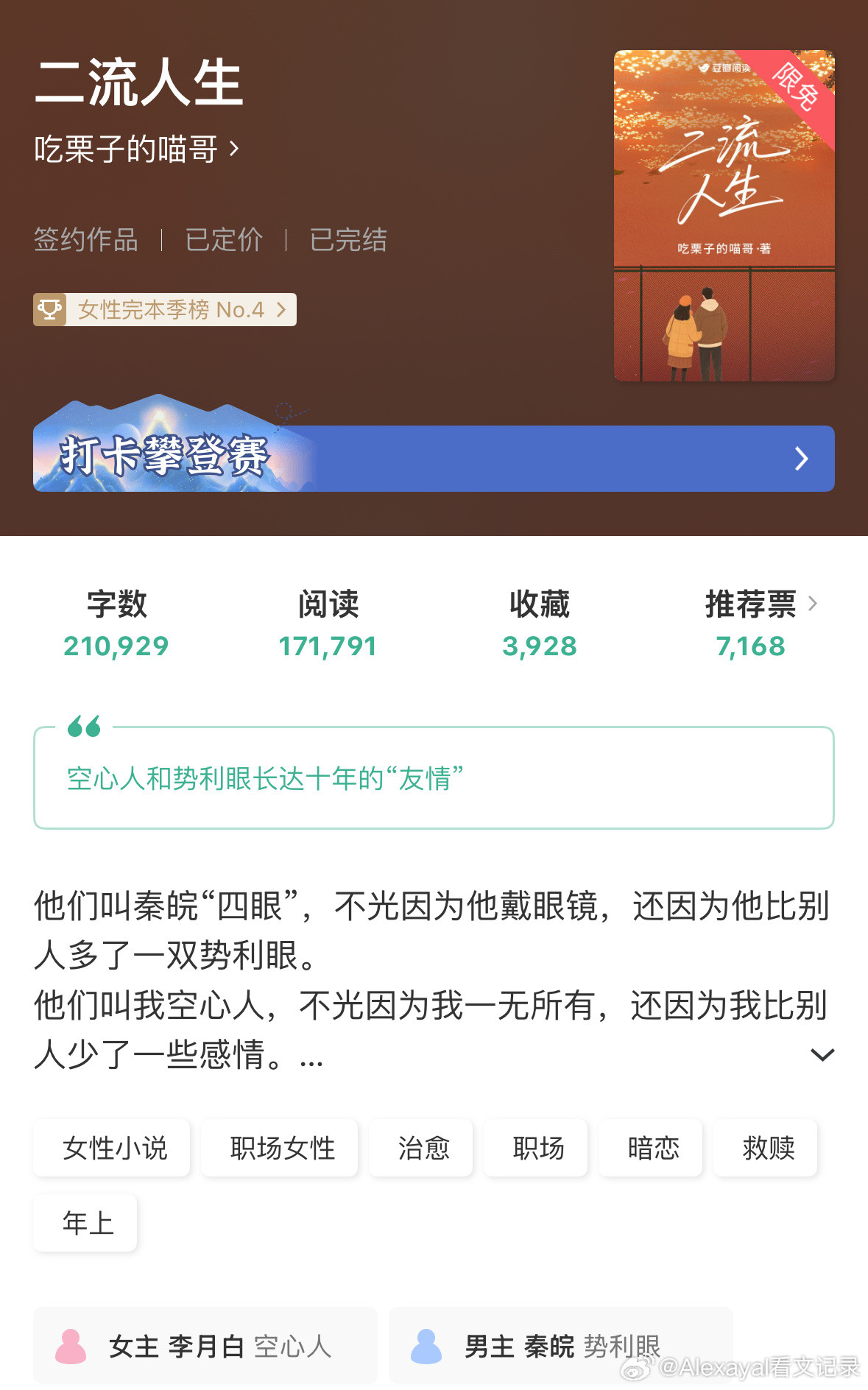
Task: Open 推荐票 details via its right chevron
Action: tap(813, 602)
